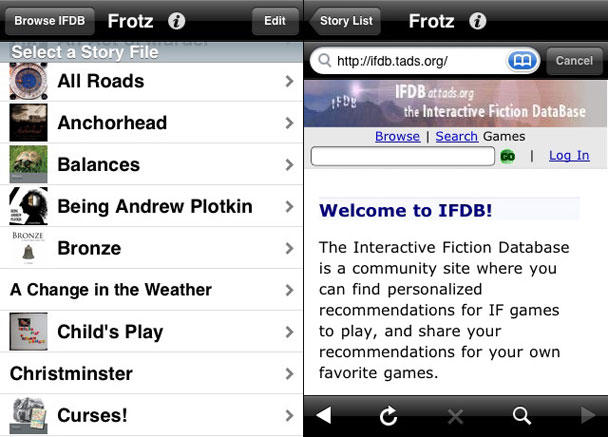
Task: Go back in the browser toolbar
Action: pyautogui.click(x=323, y=415)
